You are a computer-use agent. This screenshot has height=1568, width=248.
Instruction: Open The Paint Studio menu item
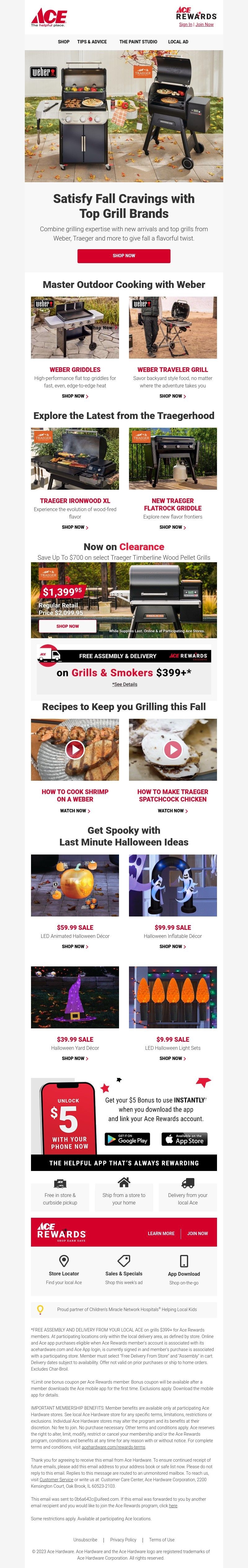(x=138, y=42)
